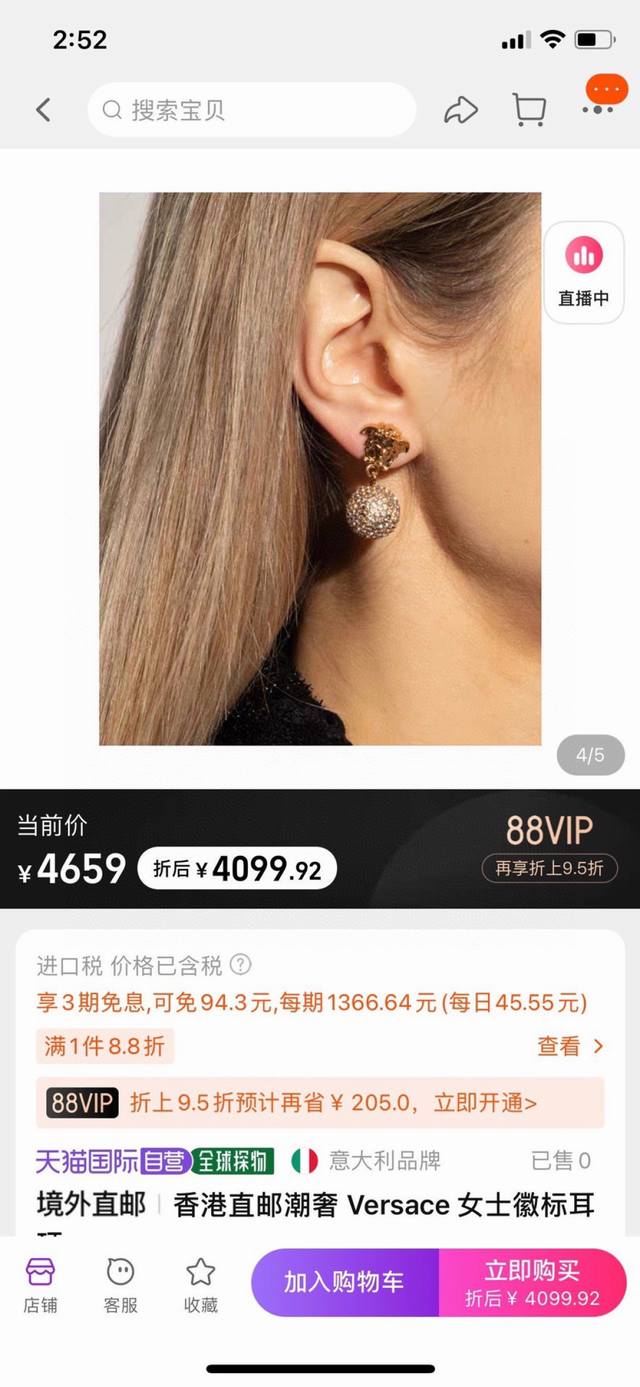View the earring product photo
The height and width of the screenshot is (1387, 640).
[320, 468]
